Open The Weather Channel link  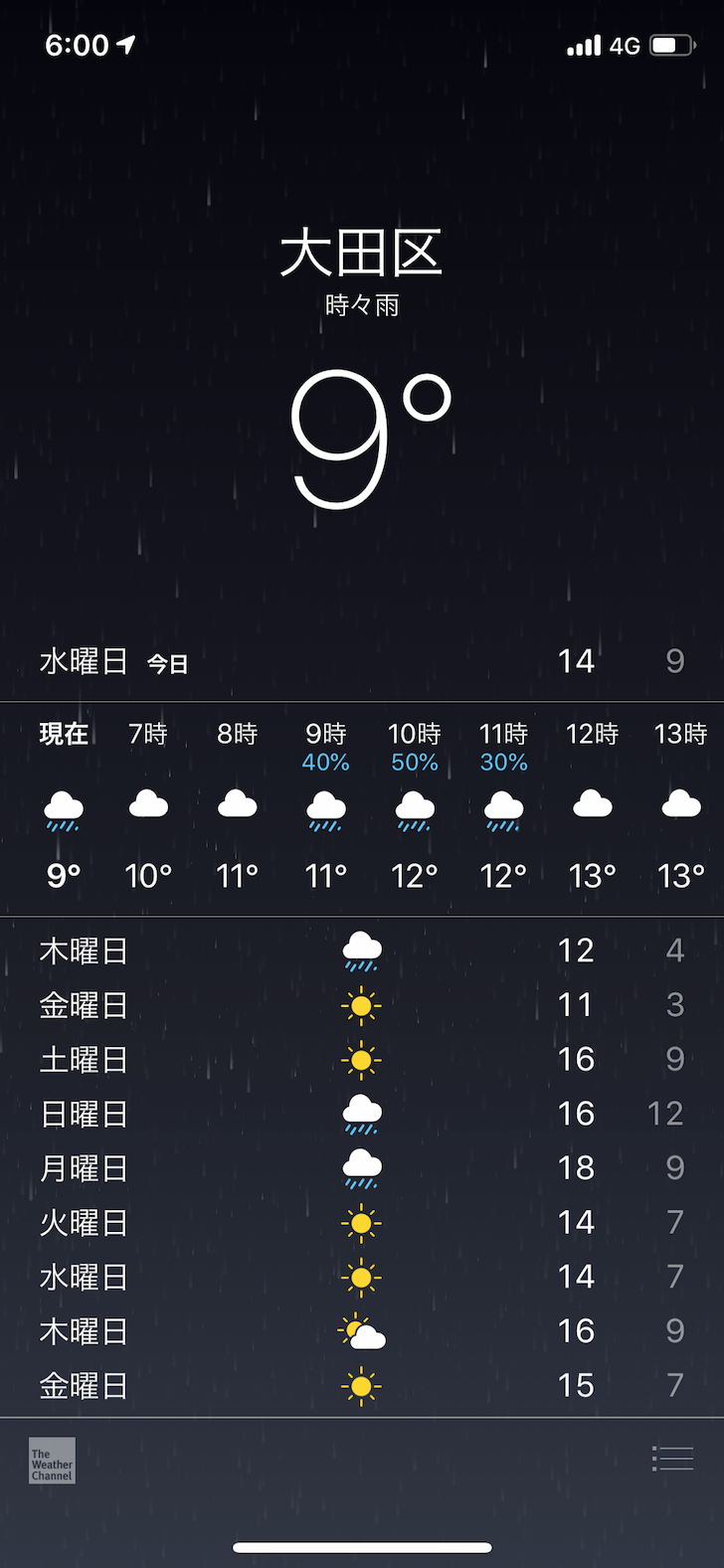[x=52, y=1461]
